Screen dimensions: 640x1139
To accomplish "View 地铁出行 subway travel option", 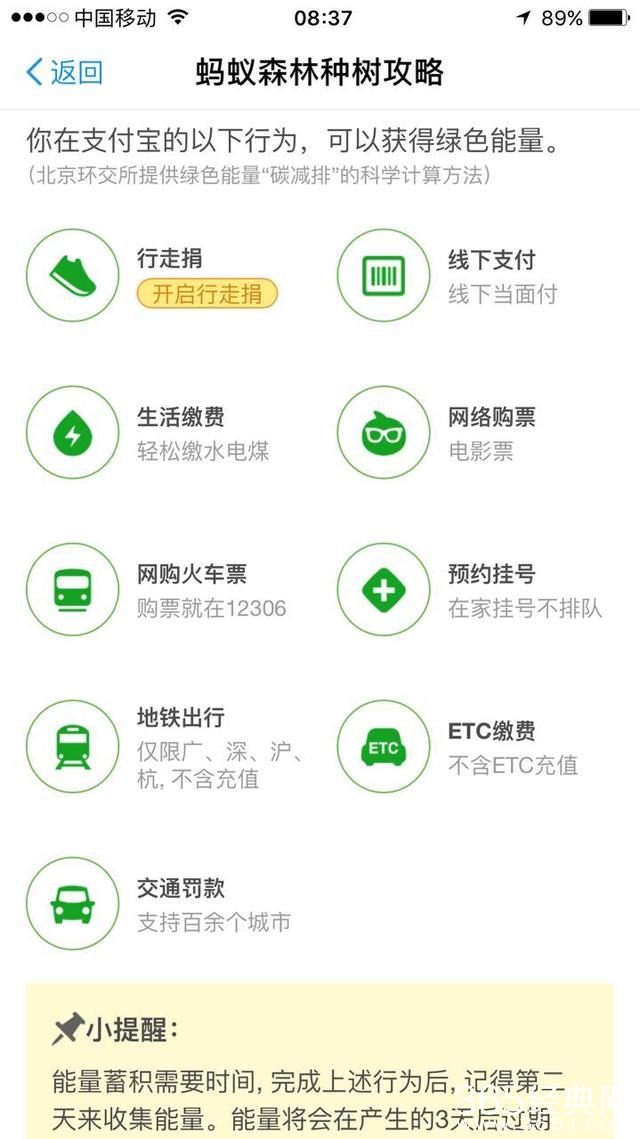I will (x=73, y=747).
